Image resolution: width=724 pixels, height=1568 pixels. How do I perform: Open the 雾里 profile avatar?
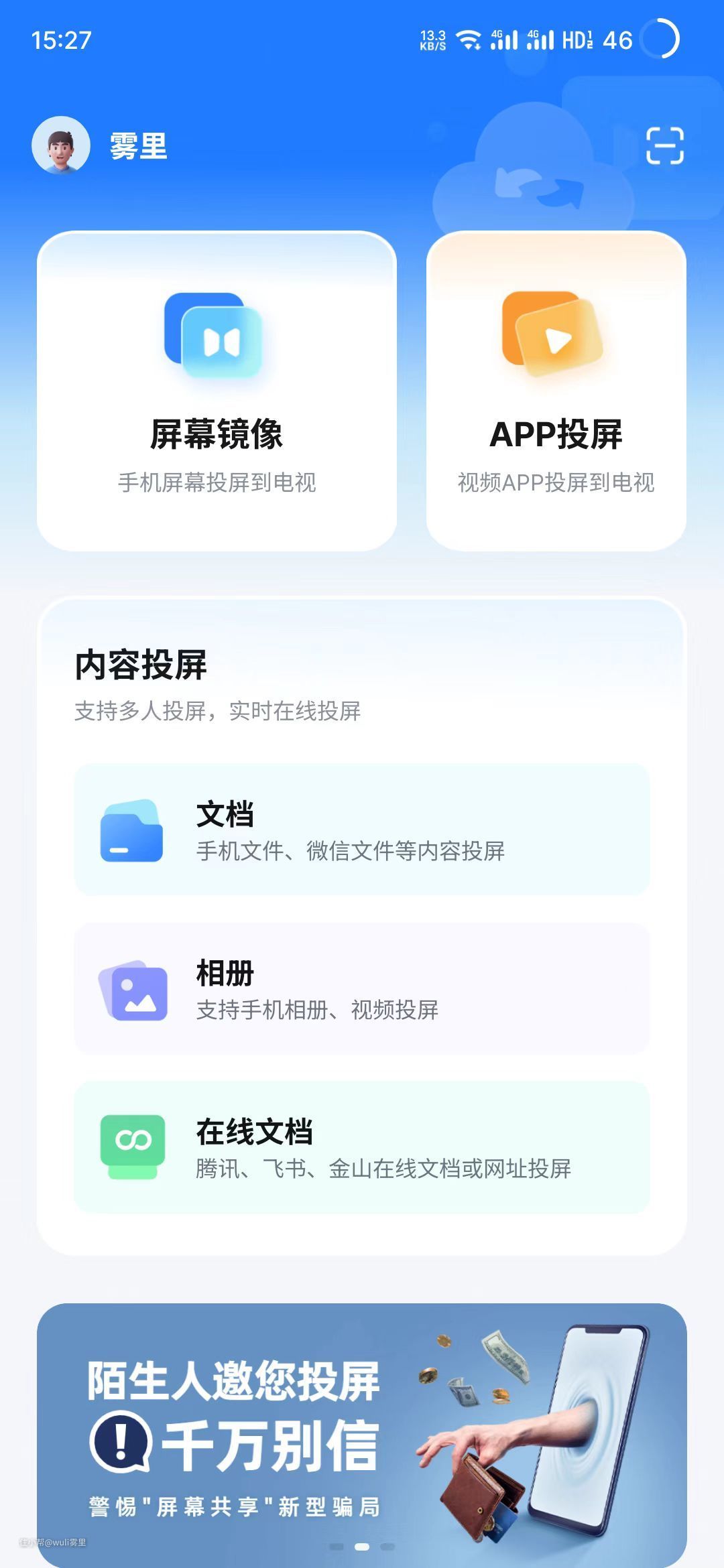point(61,145)
